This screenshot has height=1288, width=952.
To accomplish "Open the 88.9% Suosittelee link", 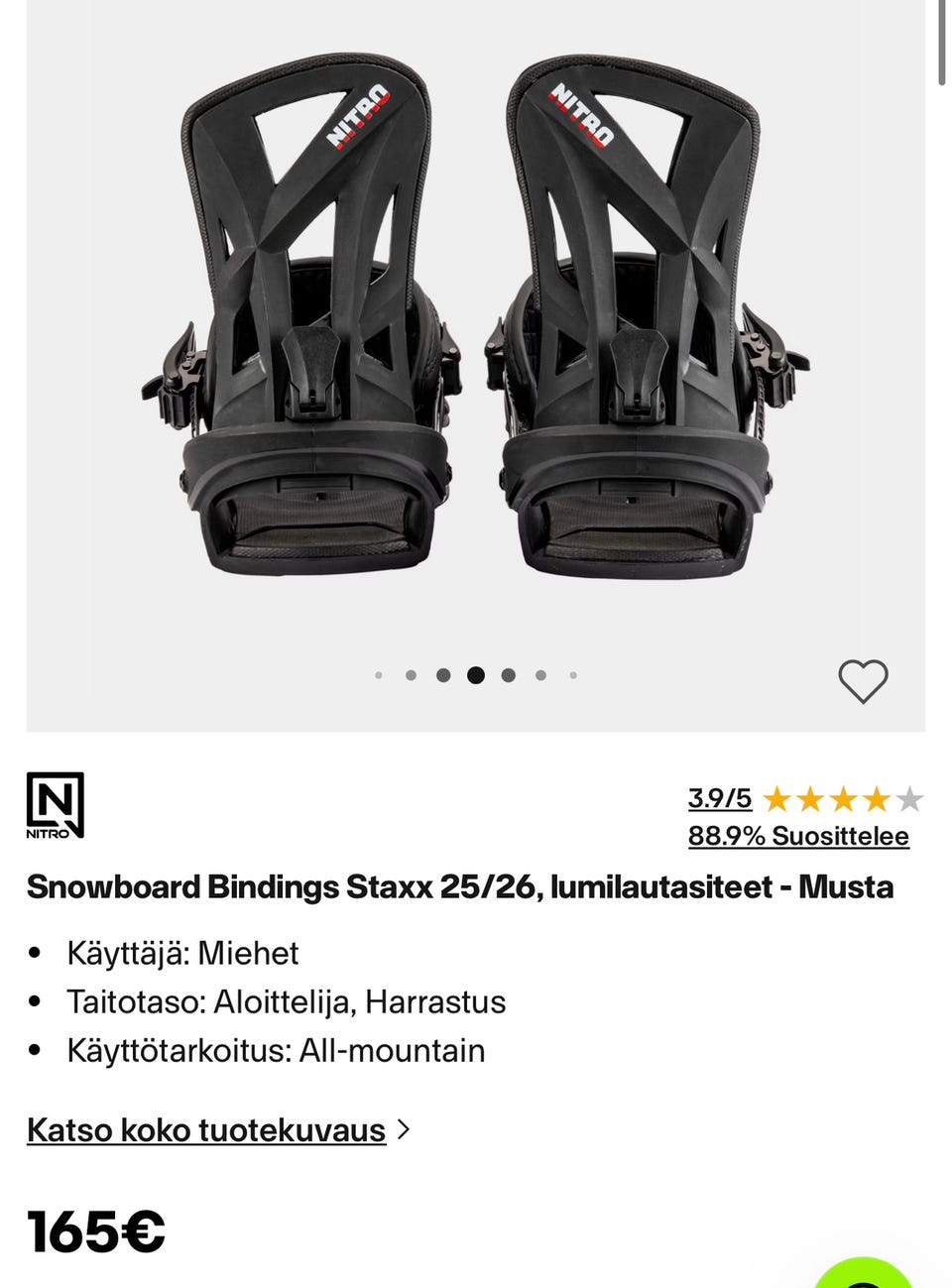I will tap(798, 836).
